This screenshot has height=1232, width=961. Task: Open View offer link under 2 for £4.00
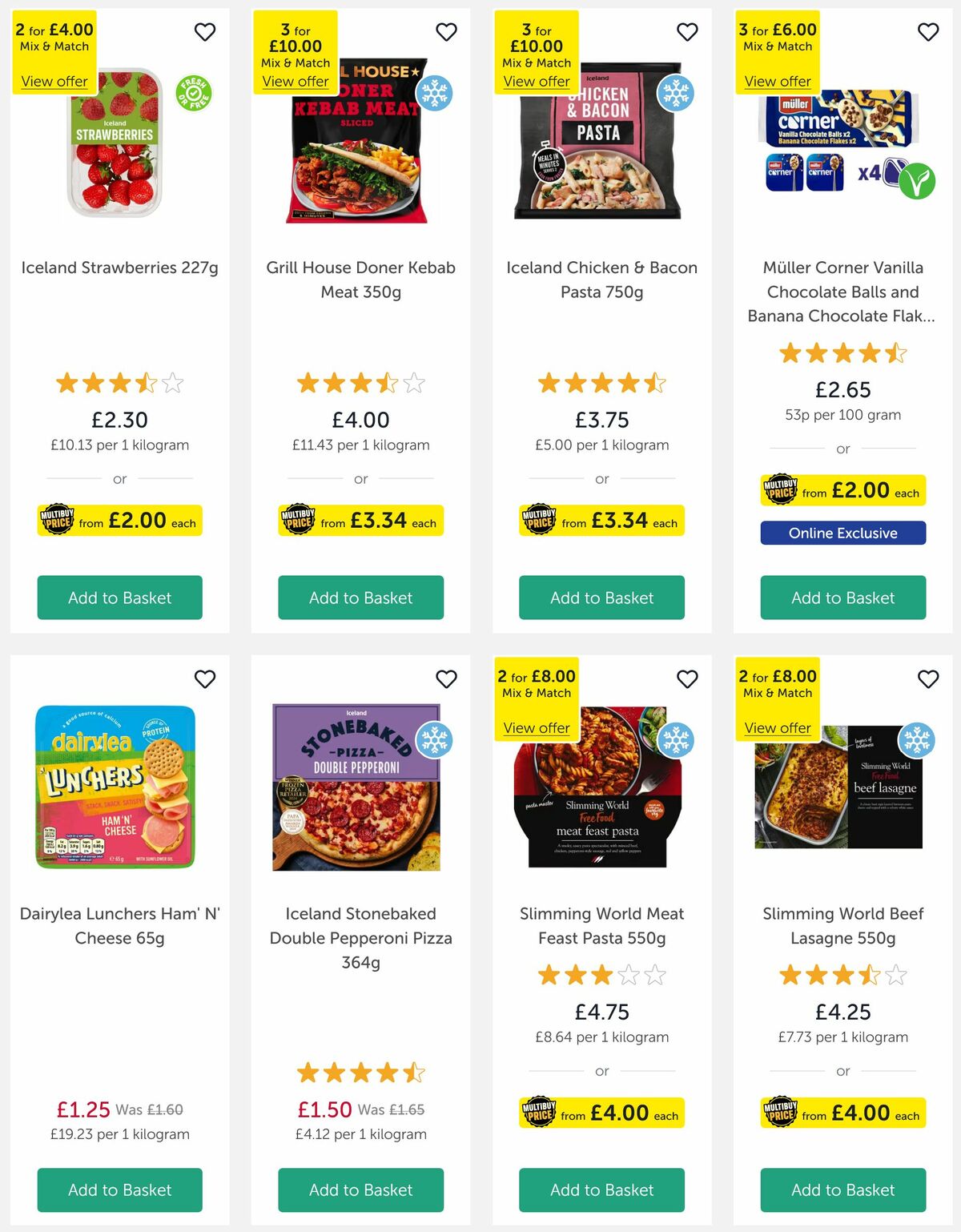[53, 81]
